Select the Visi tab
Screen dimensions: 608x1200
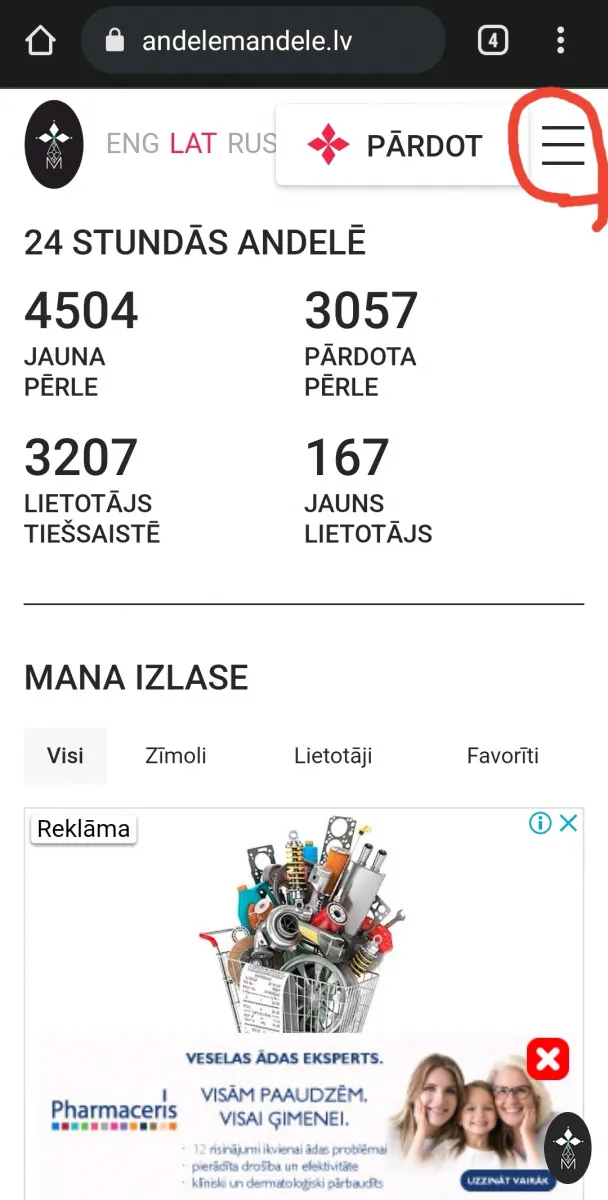coord(65,756)
